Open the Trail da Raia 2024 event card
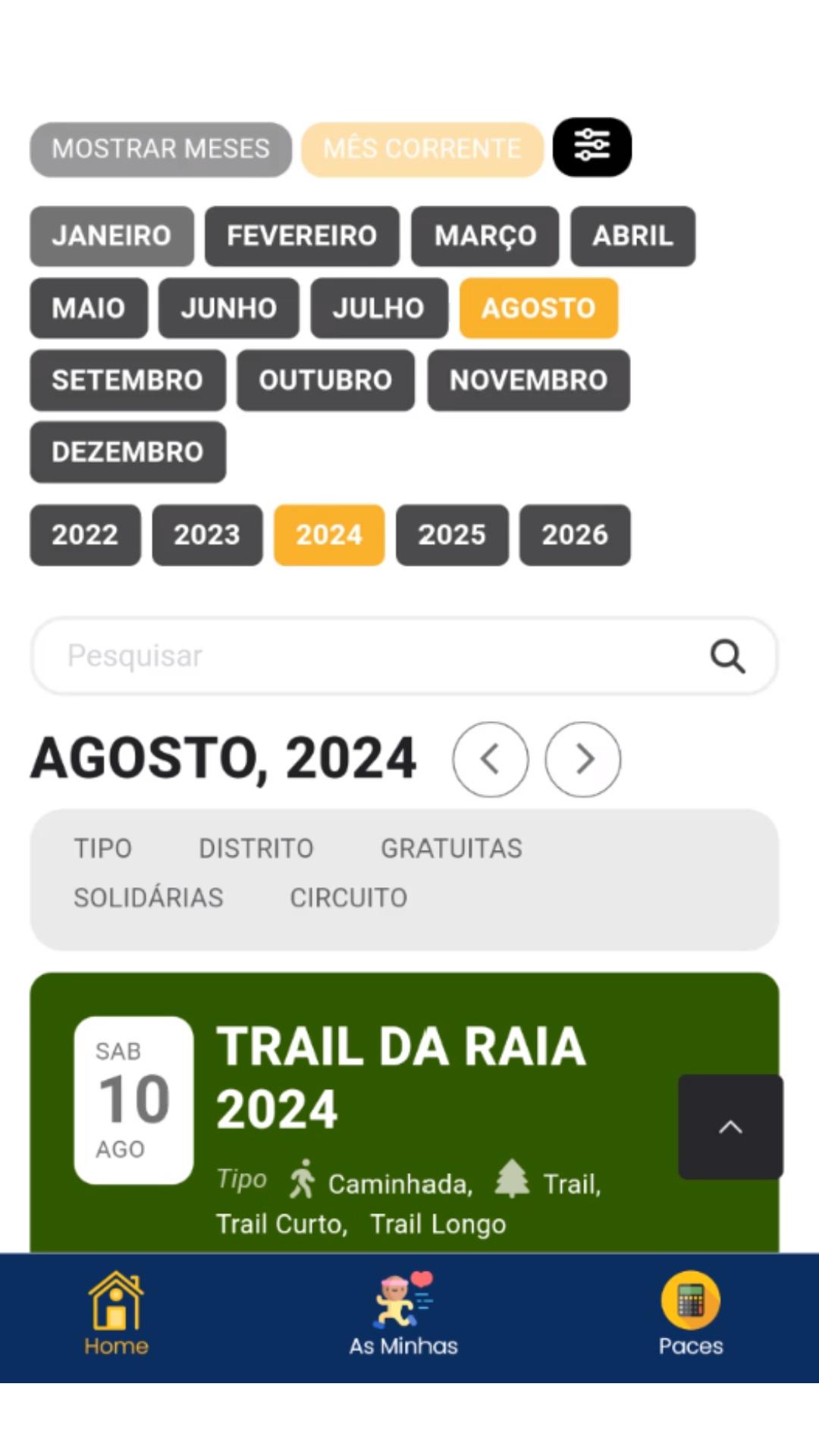Screen dimensions: 819x1456 point(404,1113)
